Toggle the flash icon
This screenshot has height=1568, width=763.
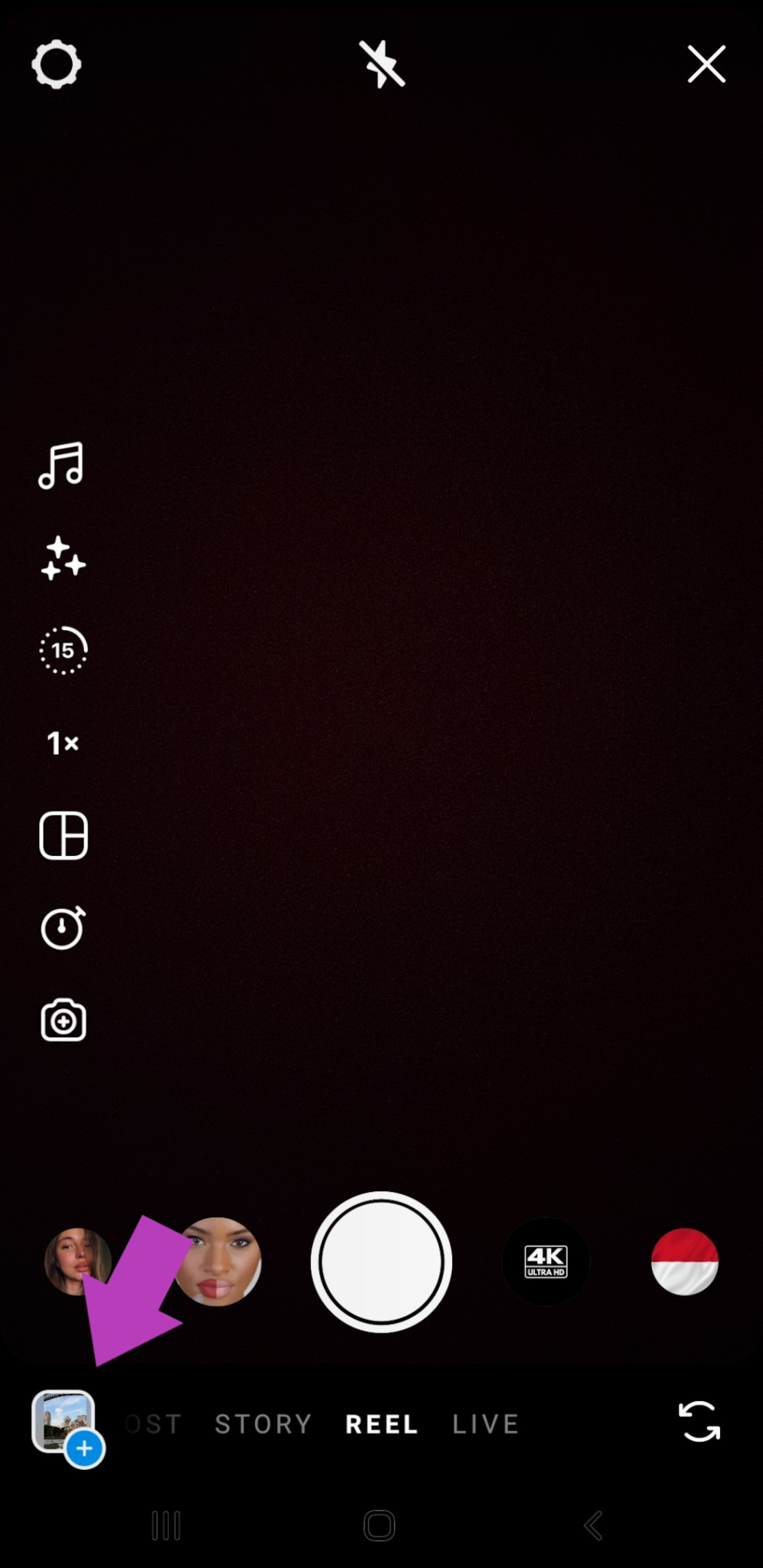click(x=381, y=64)
